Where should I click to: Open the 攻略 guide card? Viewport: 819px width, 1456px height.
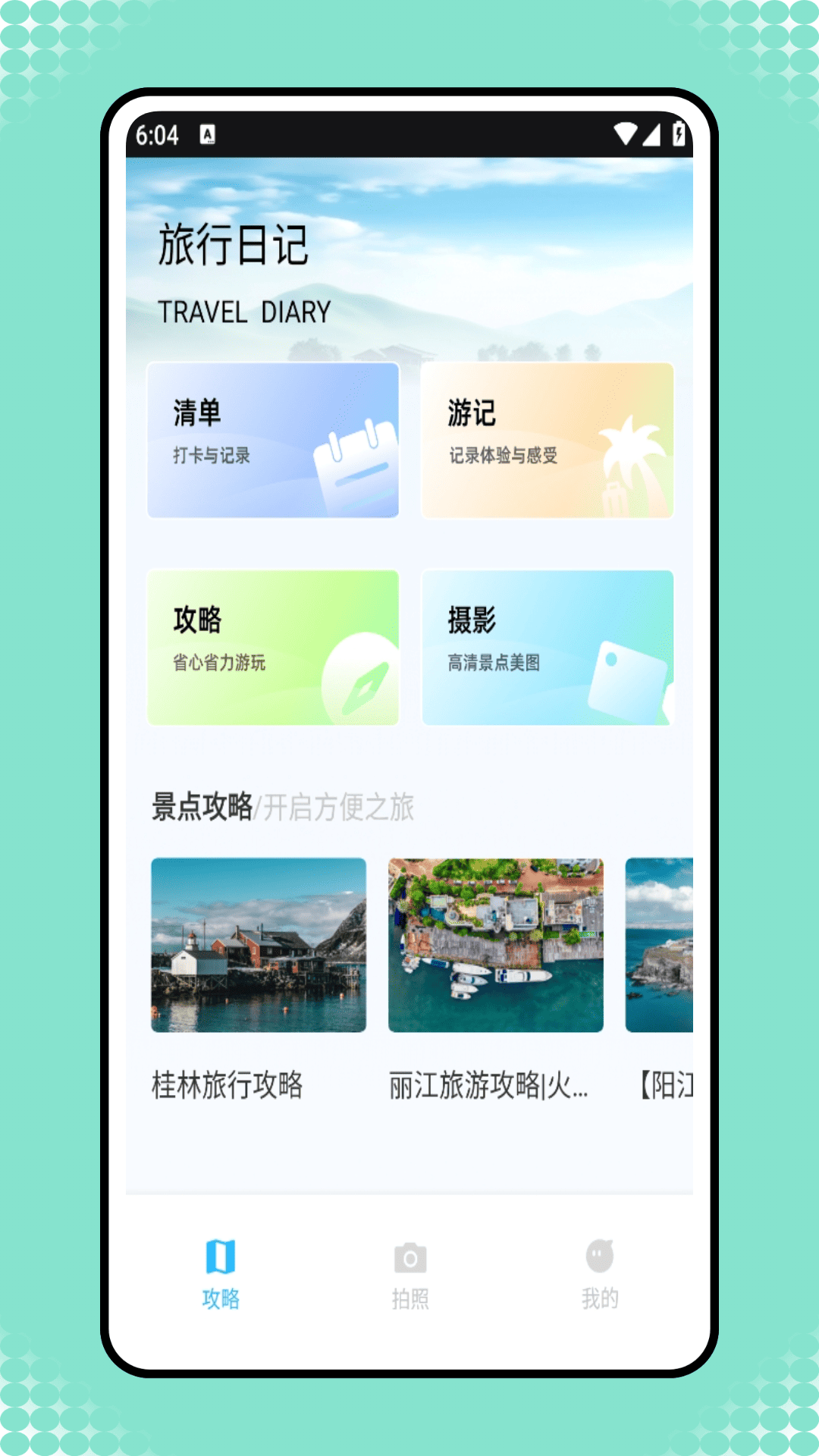click(x=273, y=648)
